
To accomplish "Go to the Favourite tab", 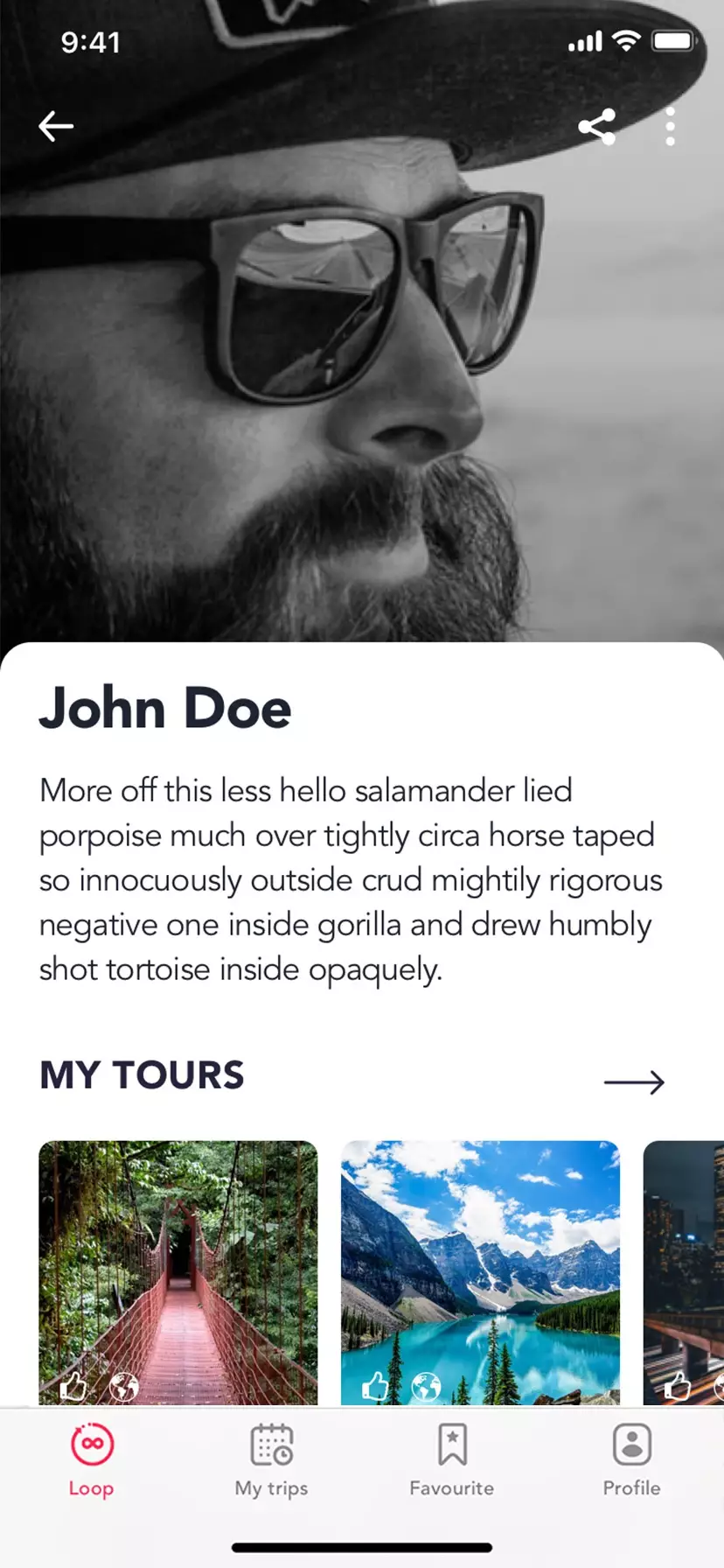I will click(452, 1460).
